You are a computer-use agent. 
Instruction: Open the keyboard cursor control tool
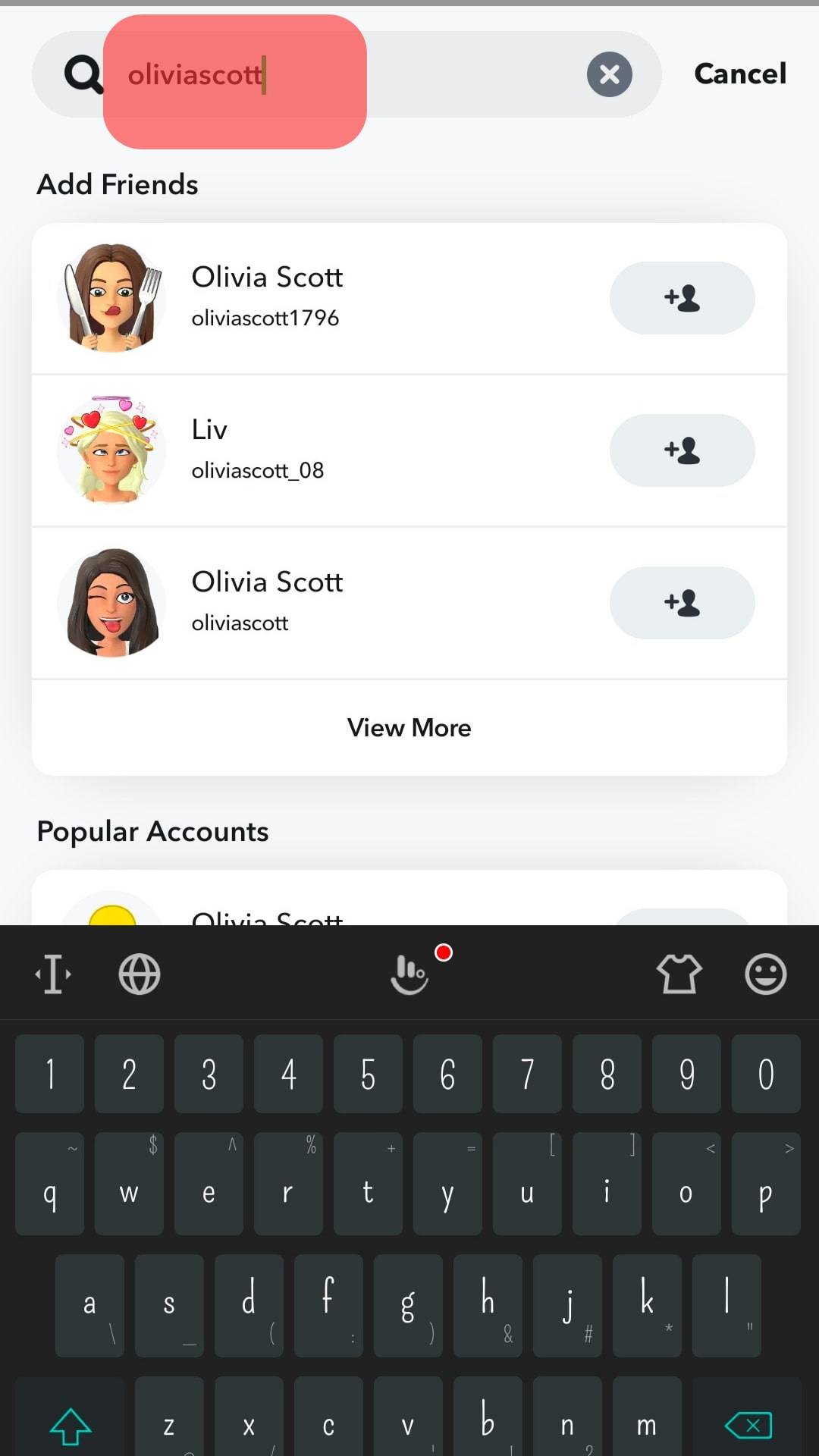click(53, 974)
